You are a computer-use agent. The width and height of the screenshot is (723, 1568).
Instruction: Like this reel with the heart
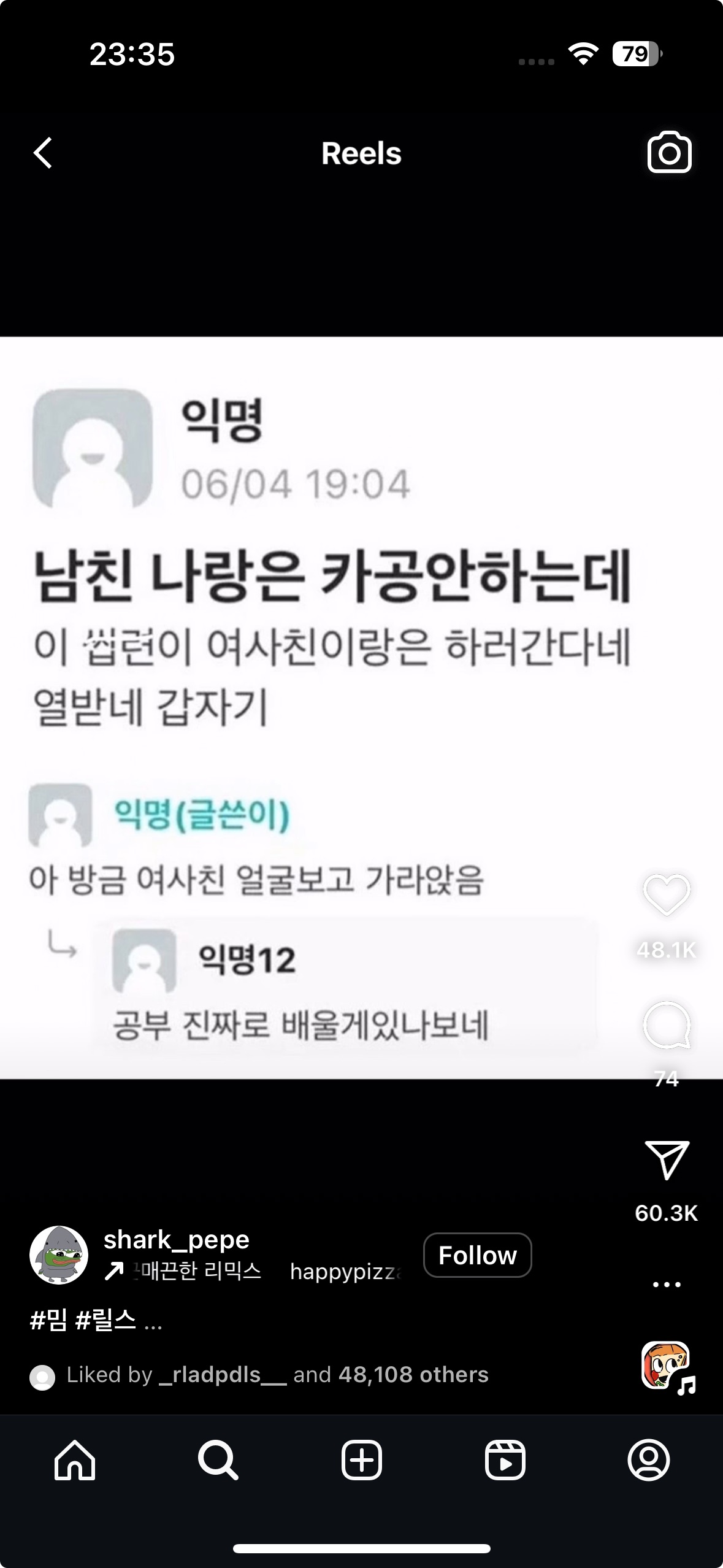click(x=667, y=895)
